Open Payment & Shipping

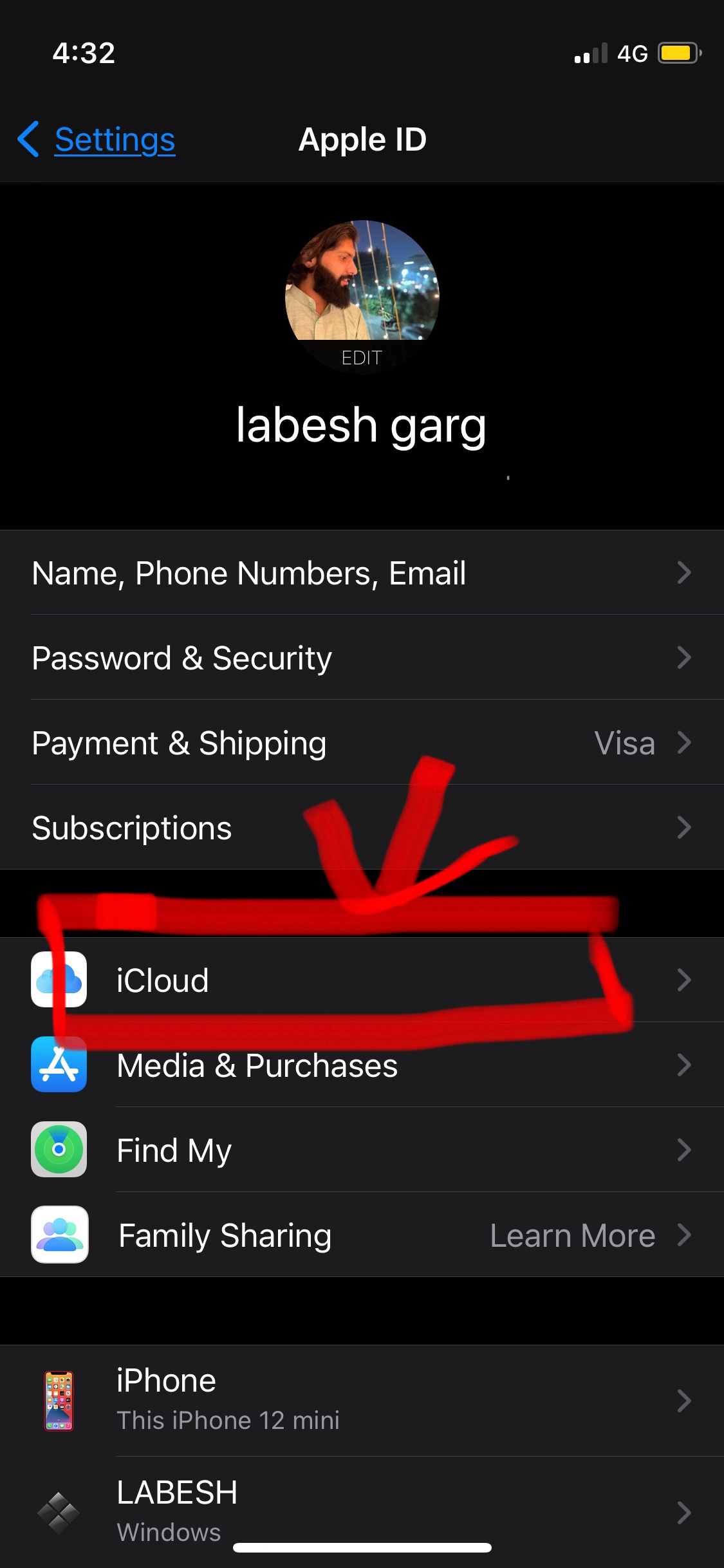[362, 742]
